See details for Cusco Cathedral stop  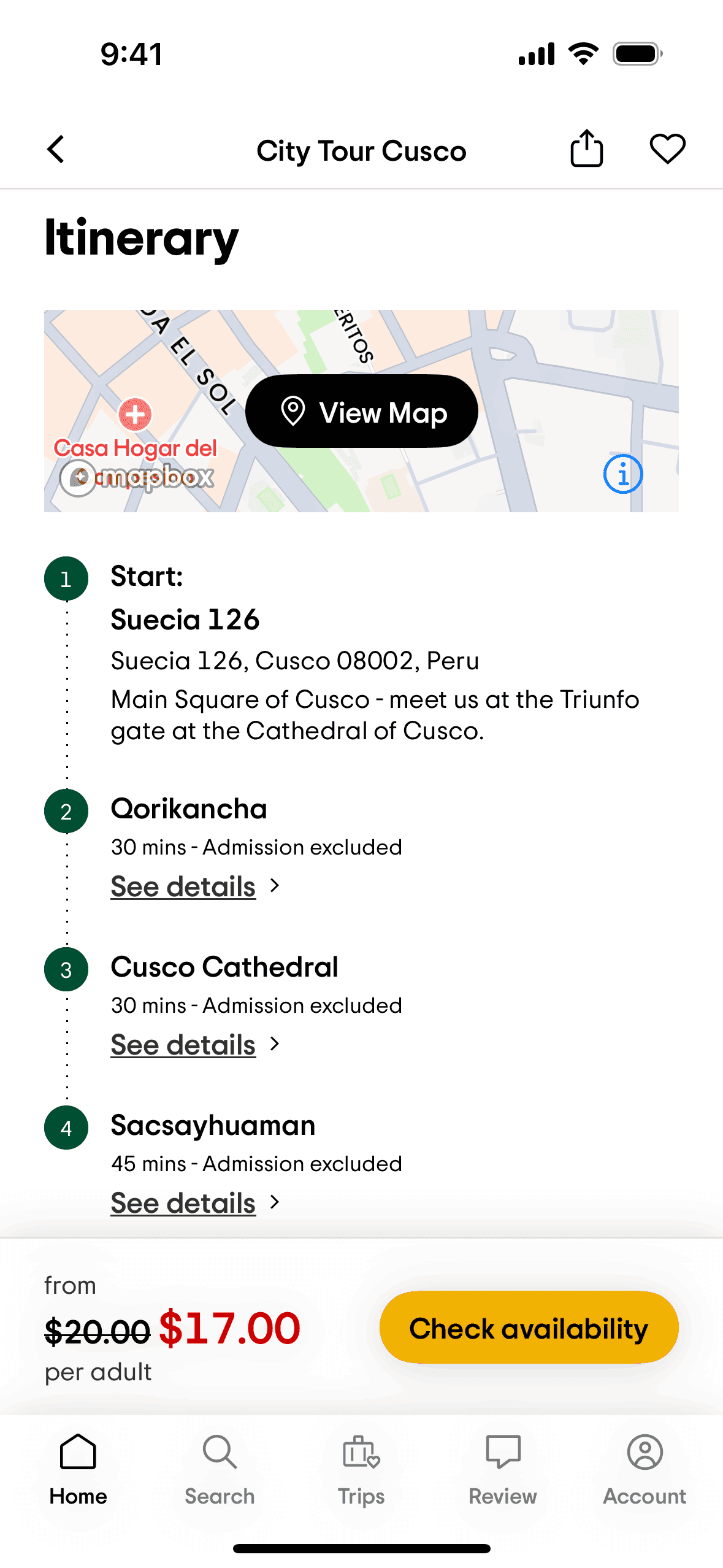pos(183,1045)
